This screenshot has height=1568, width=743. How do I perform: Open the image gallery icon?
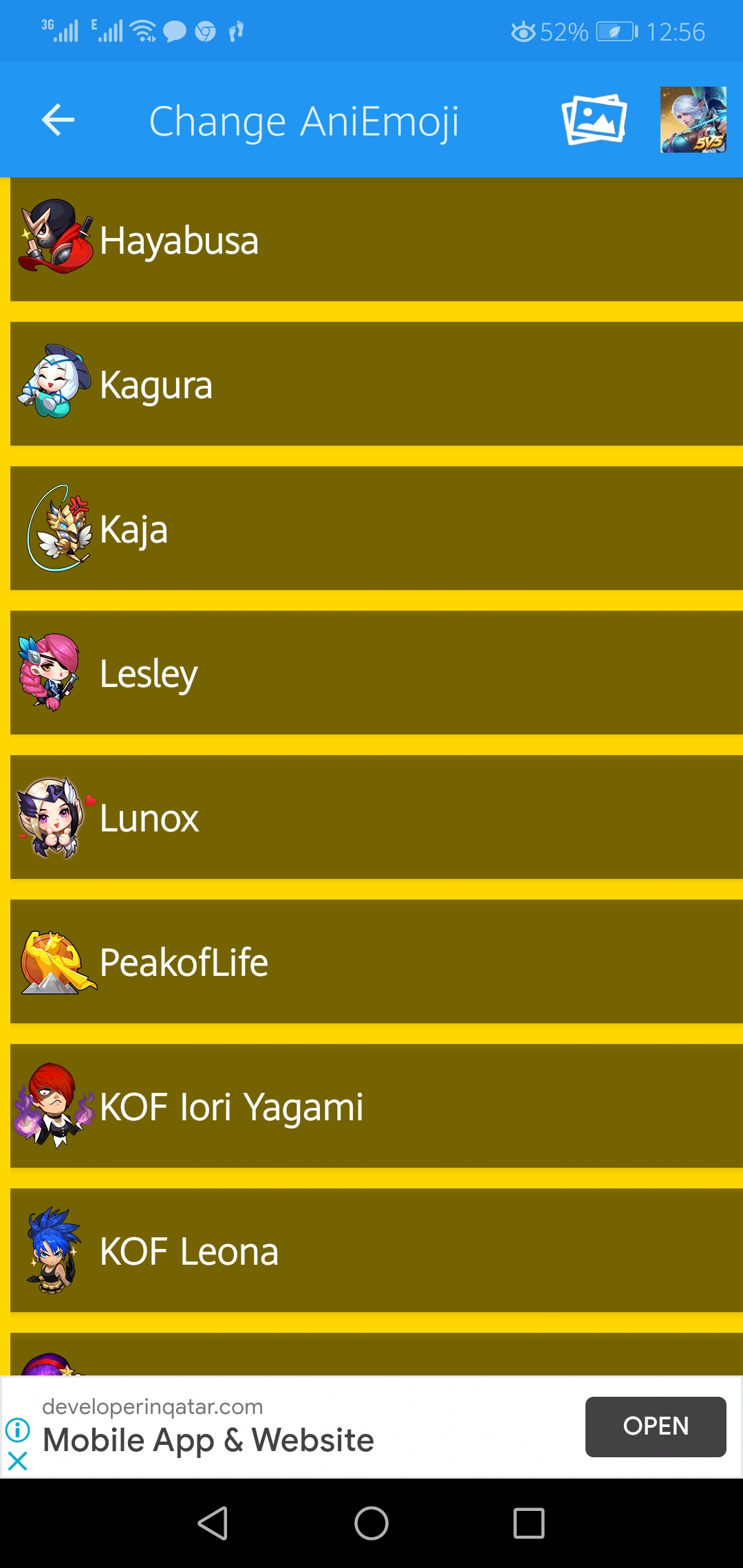594,120
